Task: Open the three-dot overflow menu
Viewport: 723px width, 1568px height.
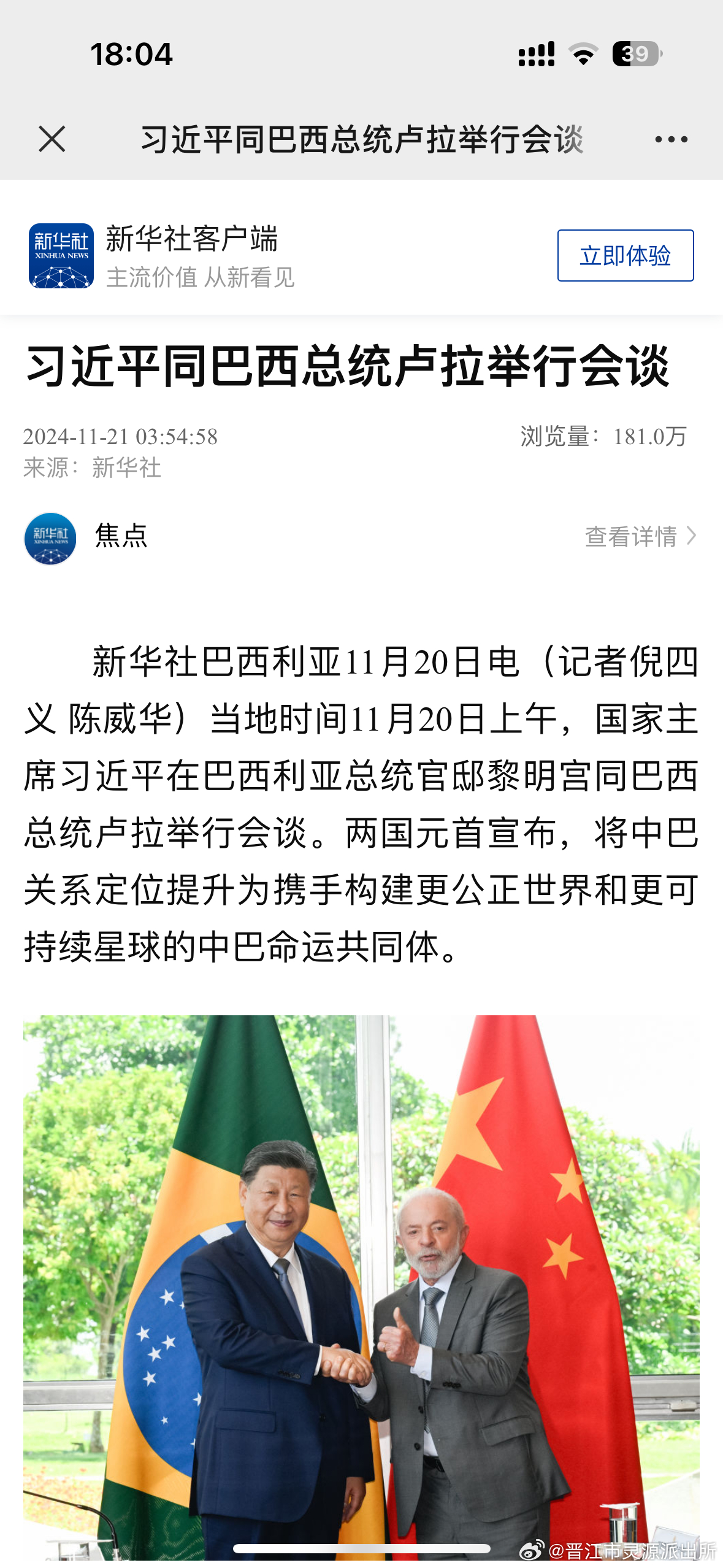Action: point(671,140)
